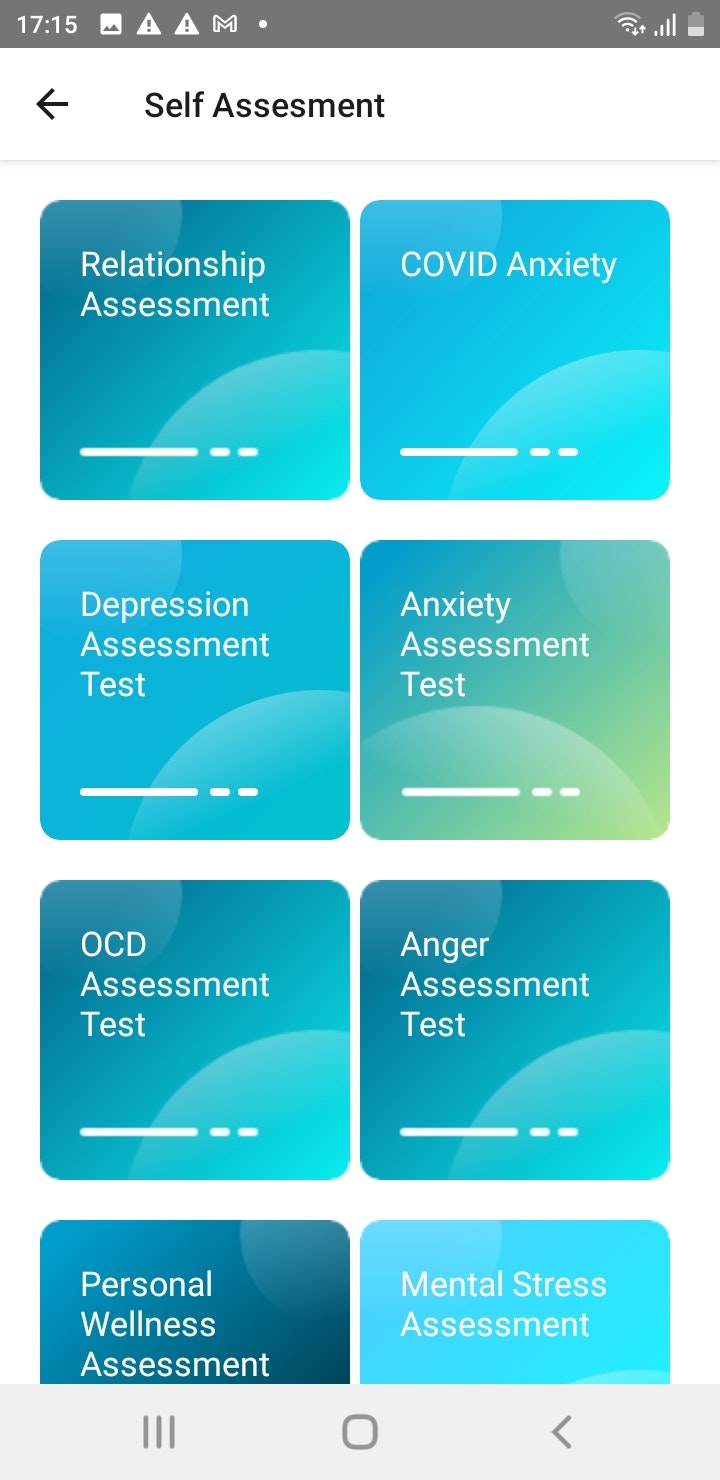
Task: Open the Relationship Assessment card
Action: pos(195,350)
